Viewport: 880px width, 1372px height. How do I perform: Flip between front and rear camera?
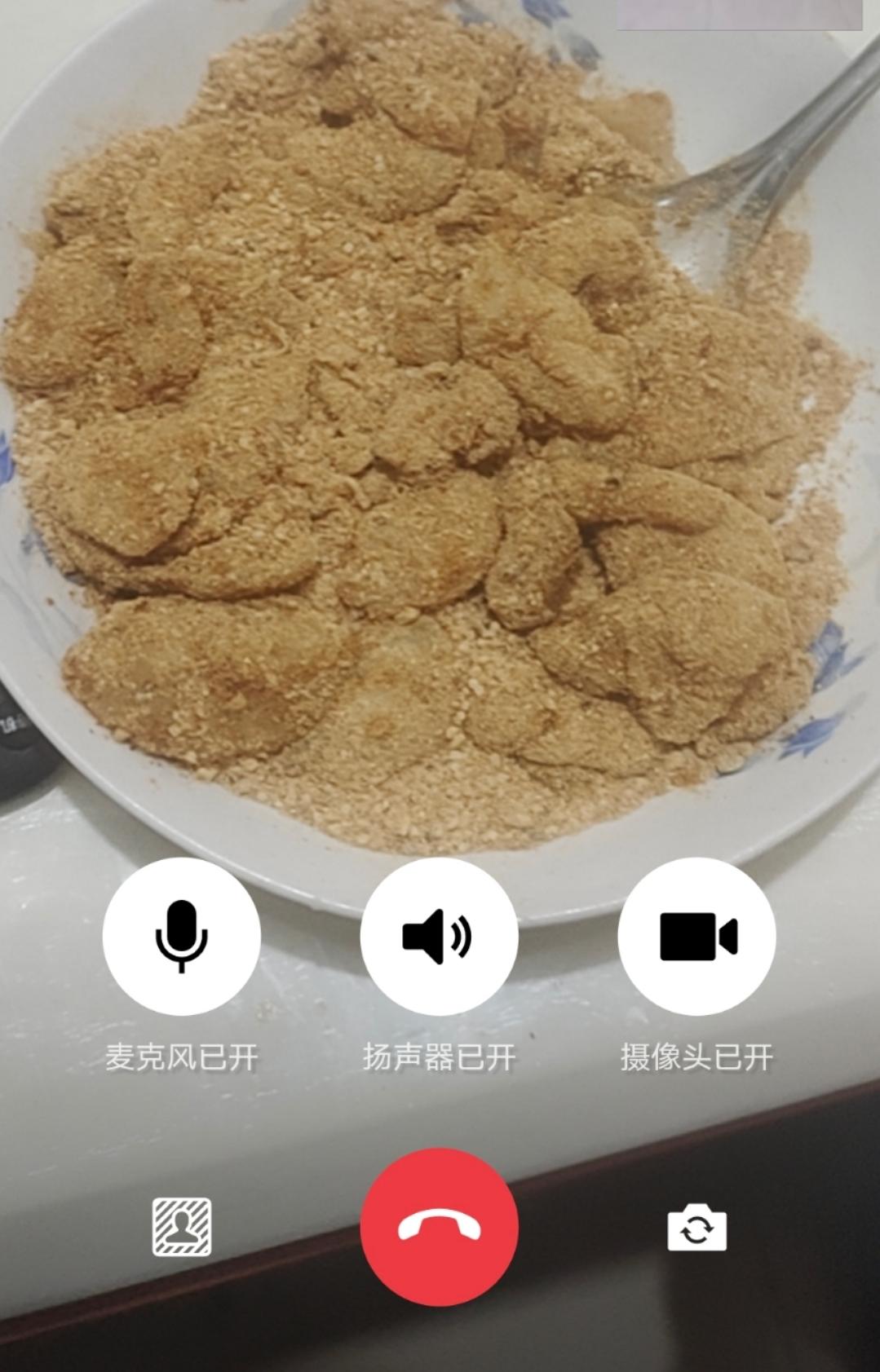tap(696, 1227)
